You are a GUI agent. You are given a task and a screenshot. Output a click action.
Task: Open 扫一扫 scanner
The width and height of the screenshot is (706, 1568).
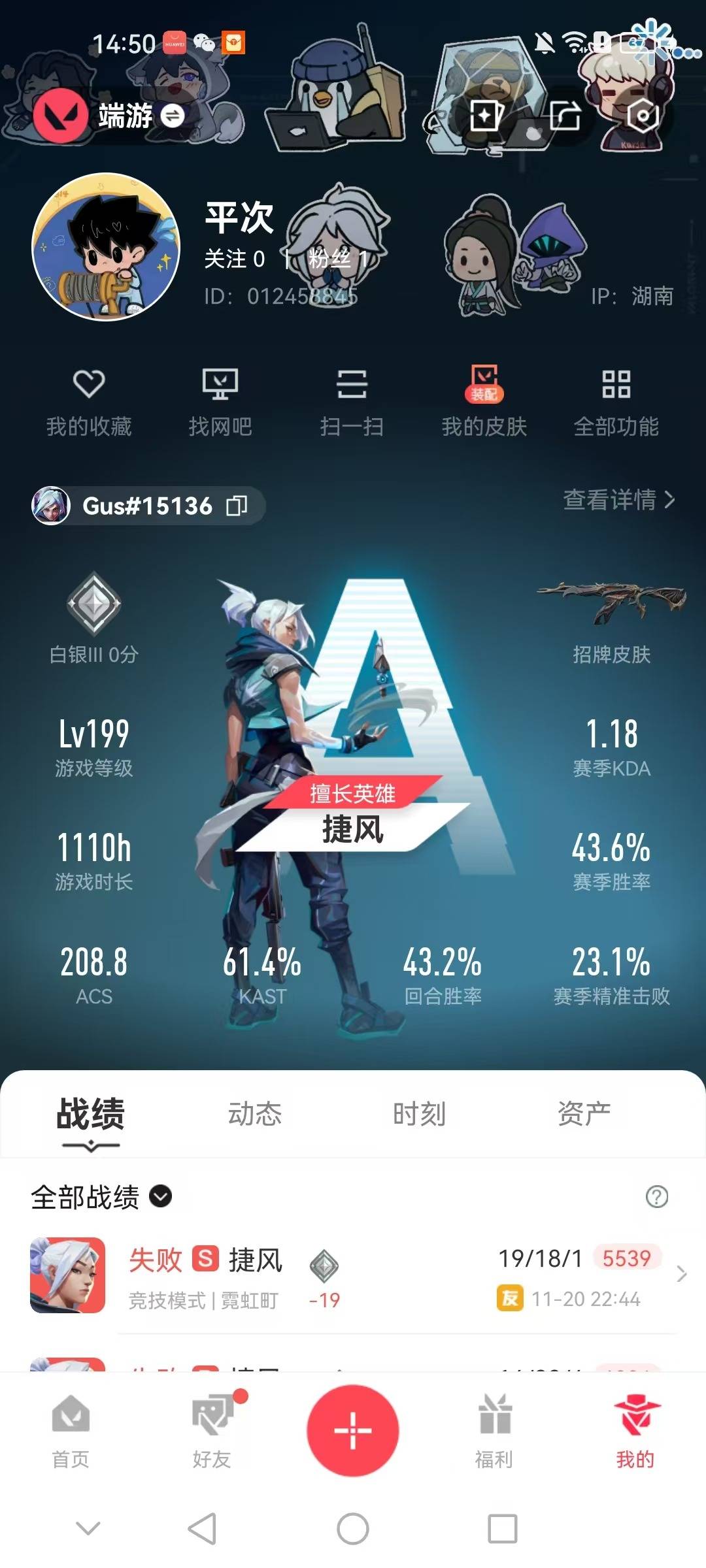pos(352,401)
